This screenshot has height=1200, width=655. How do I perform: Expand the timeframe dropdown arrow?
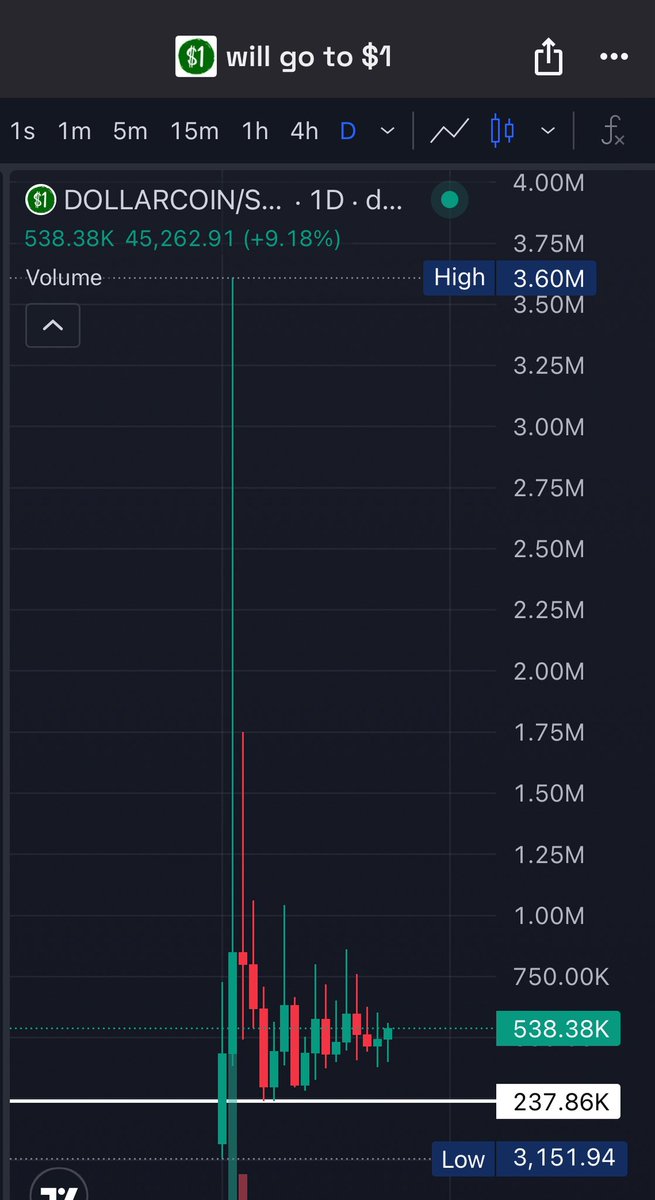point(387,131)
